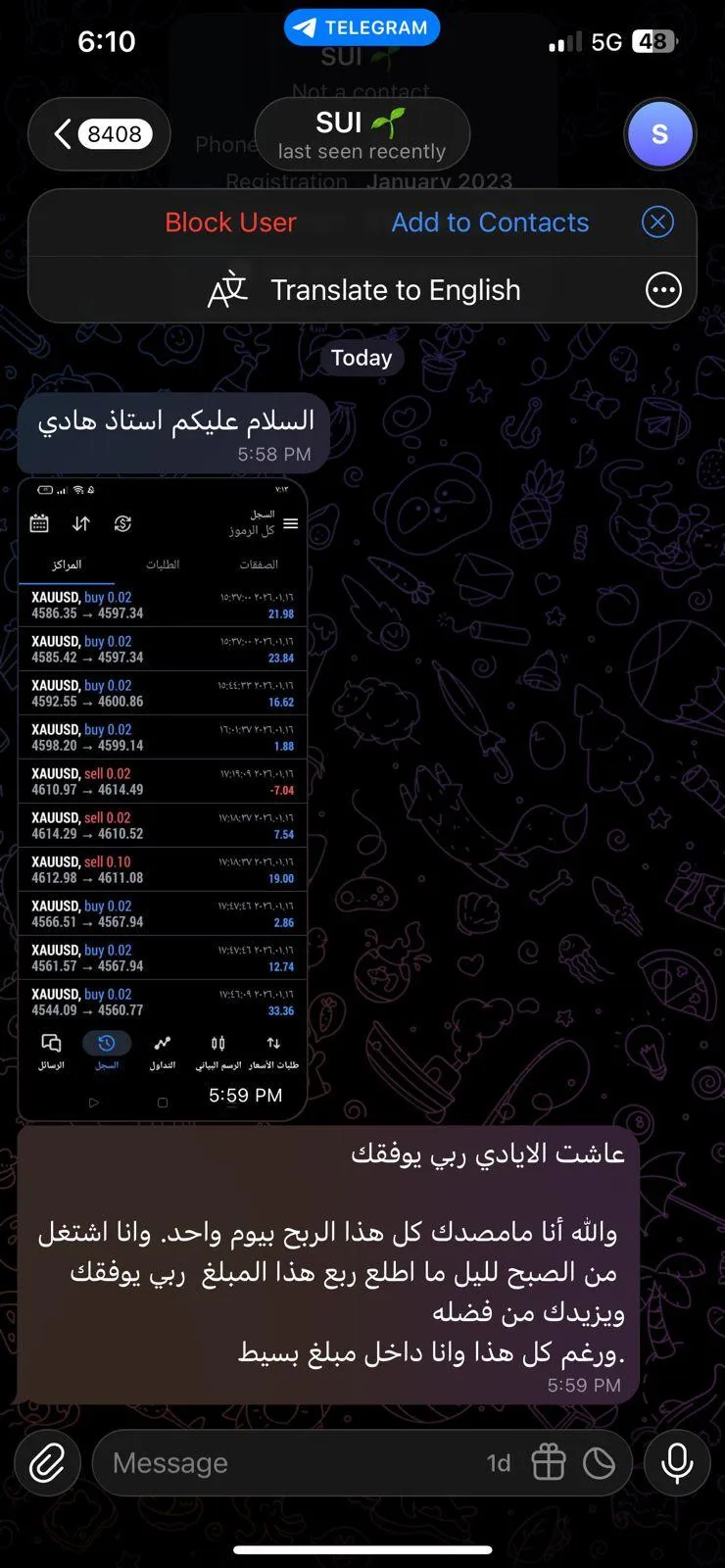This screenshot has height=1568, width=725.
Task: Open the 1d auto-delete timer setting
Action: [x=499, y=1463]
